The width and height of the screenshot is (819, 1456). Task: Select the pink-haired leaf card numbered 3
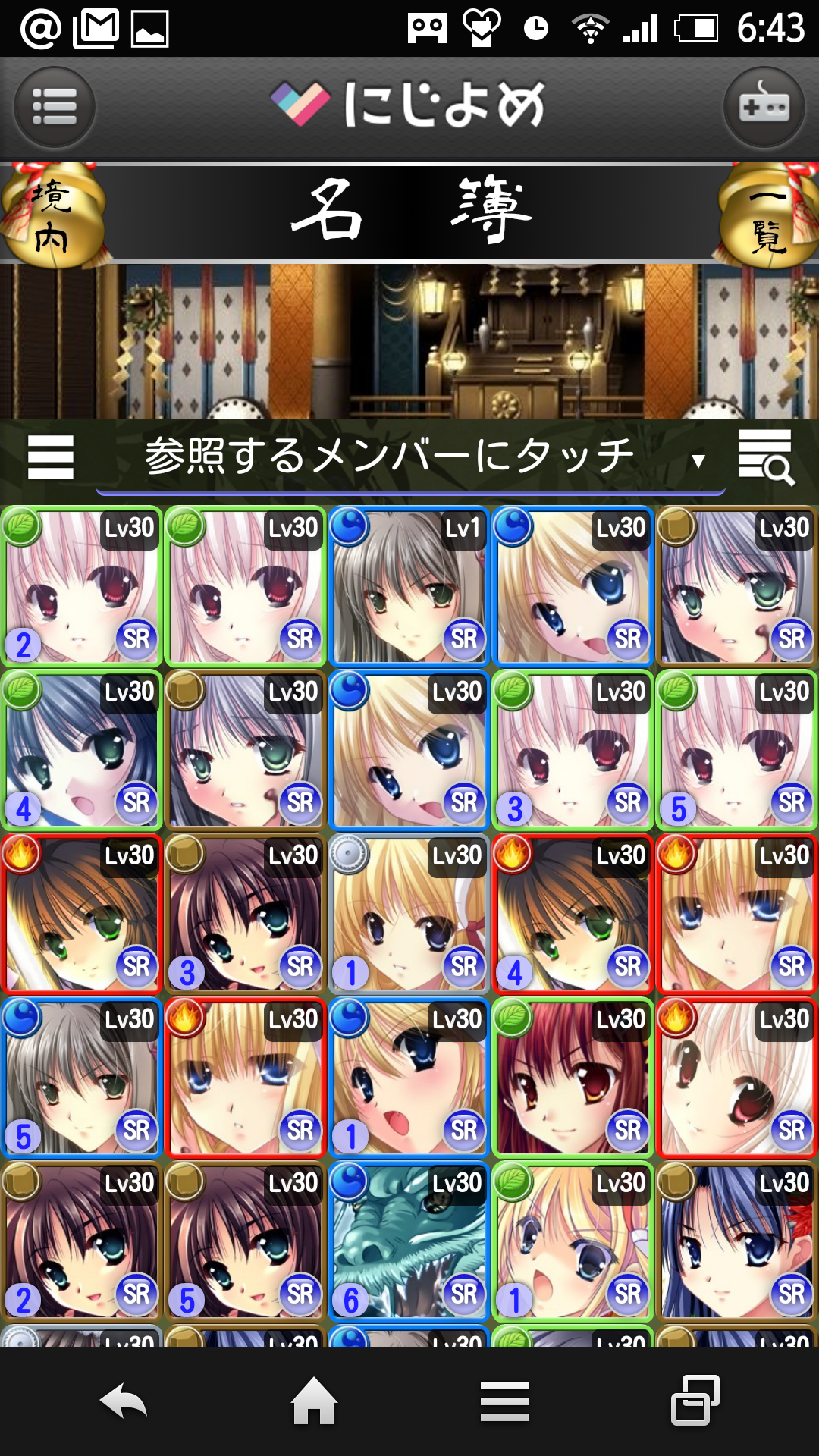[573, 750]
